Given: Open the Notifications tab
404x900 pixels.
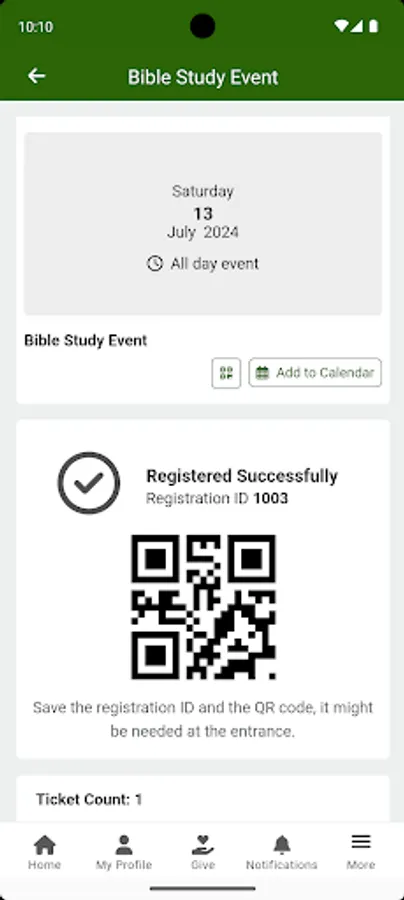Looking at the screenshot, I should (281, 852).
